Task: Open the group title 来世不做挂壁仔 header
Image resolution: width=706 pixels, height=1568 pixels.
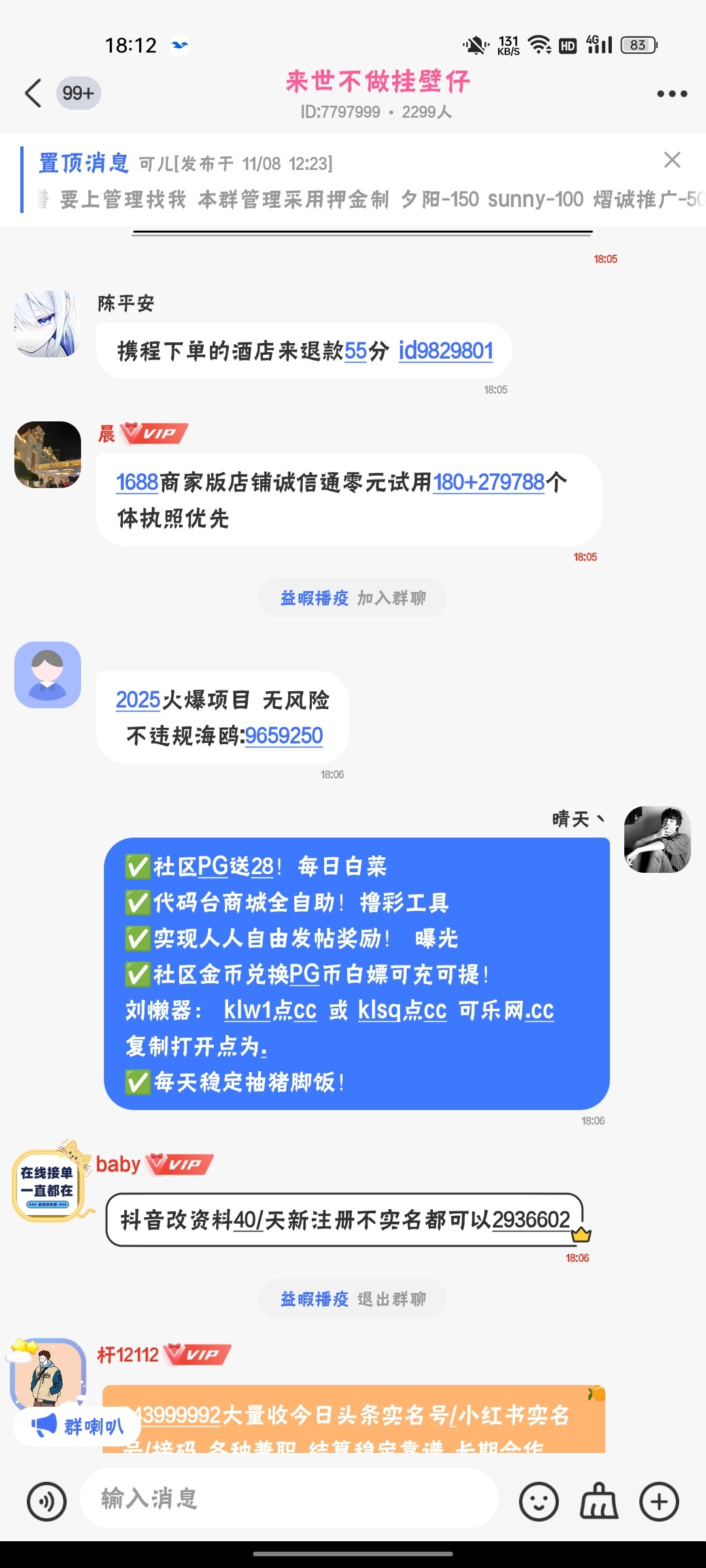Action: [378, 82]
